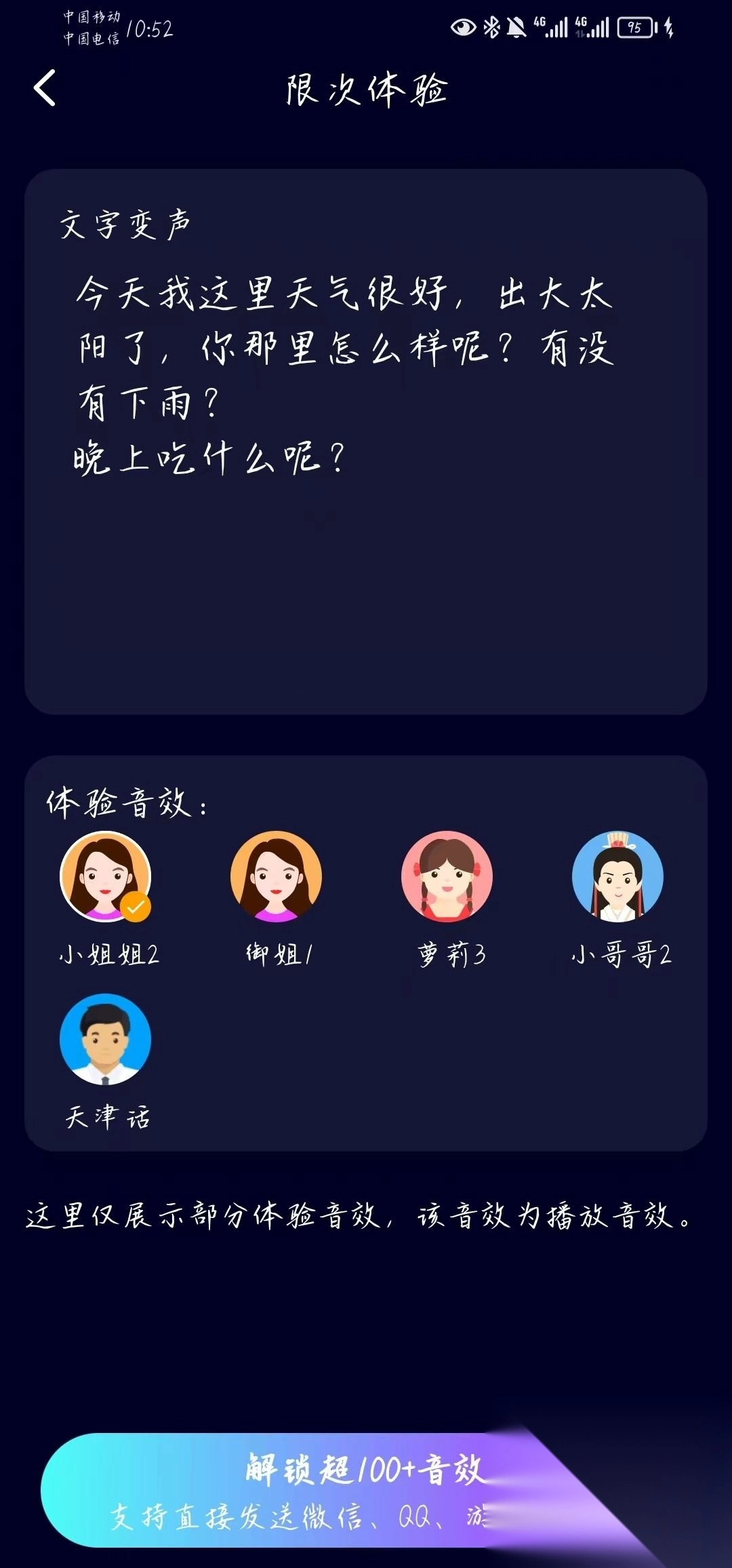The image size is (732, 1568).
Task: Pick the 萝莉3 voice effect
Action: [447, 876]
